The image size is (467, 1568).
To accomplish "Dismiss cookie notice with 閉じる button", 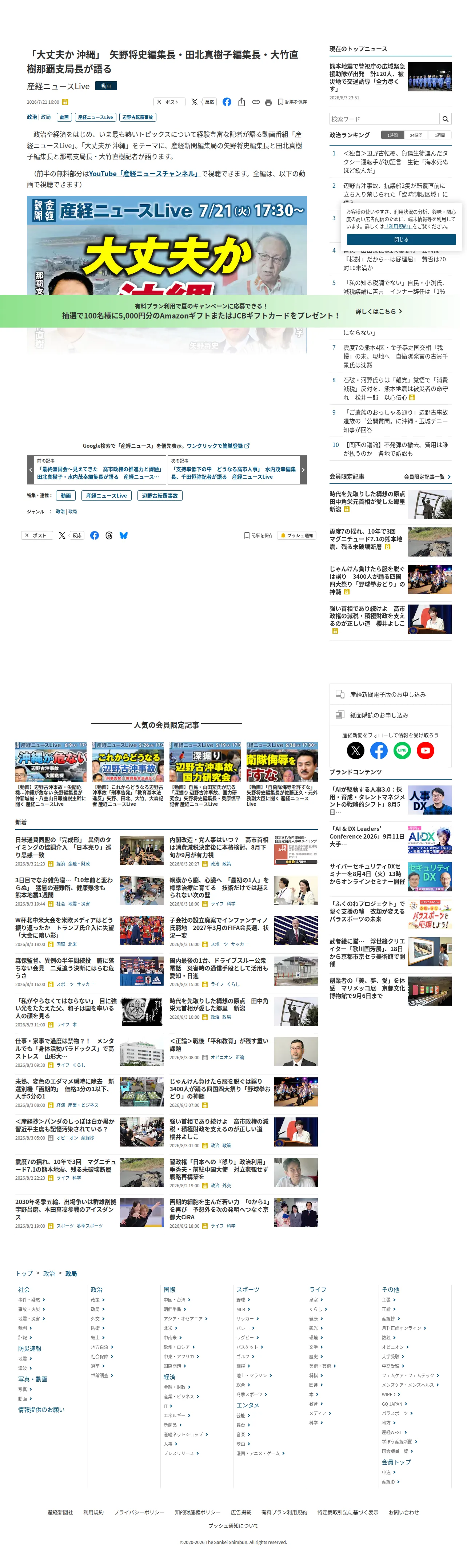I will click(401, 239).
